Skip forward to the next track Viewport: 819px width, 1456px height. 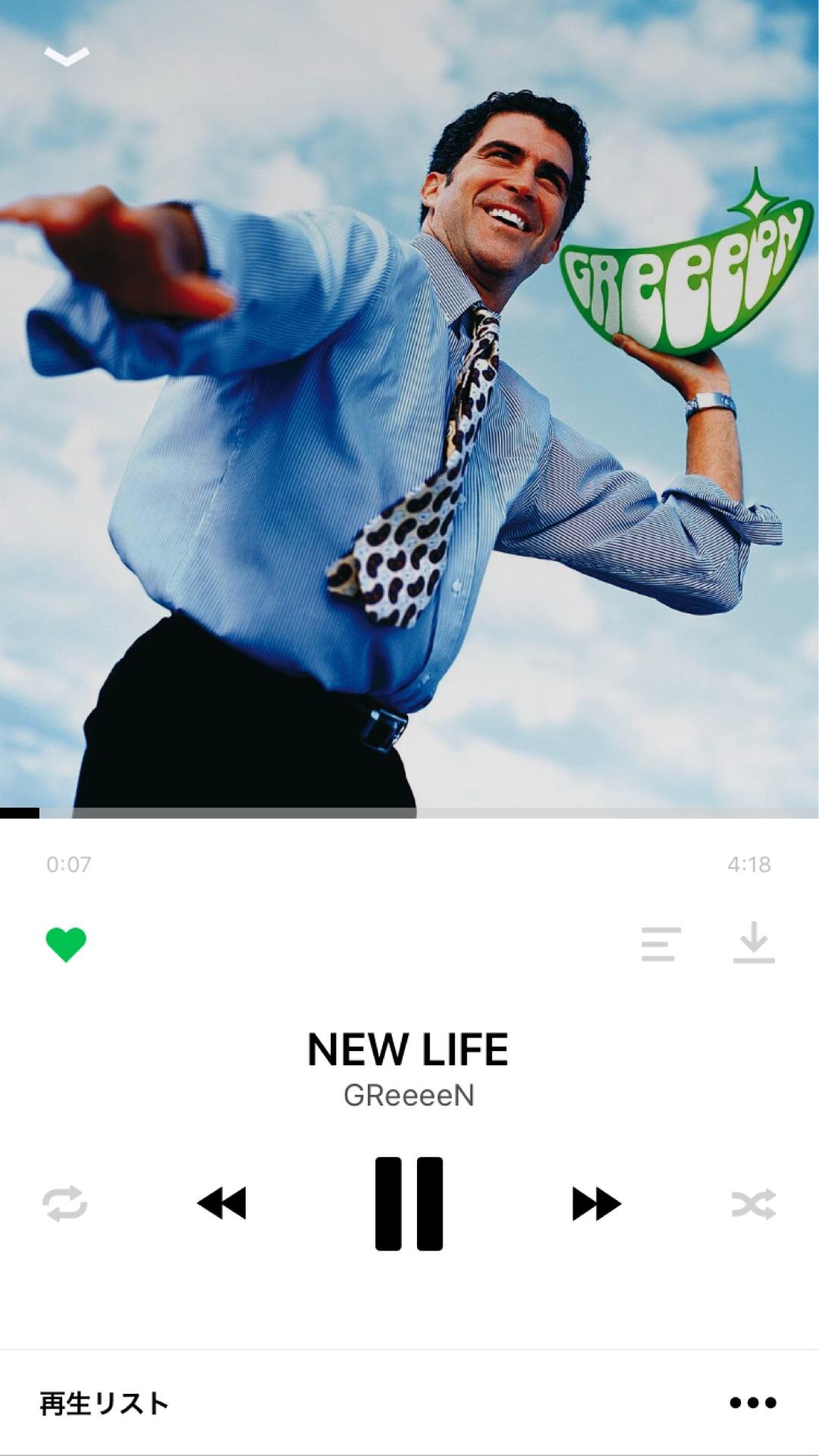click(x=596, y=1203)
